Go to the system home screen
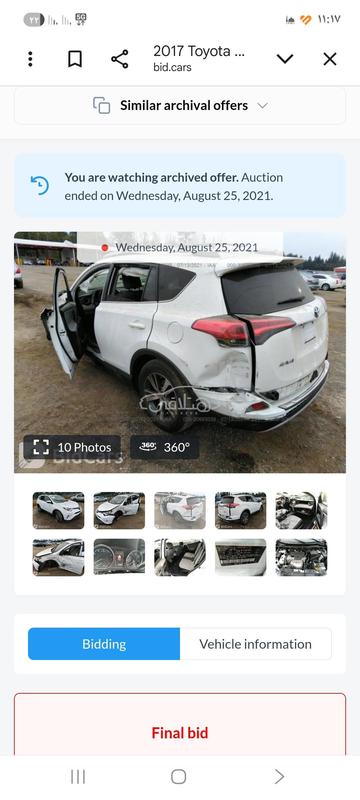The height and width of the screenshot is (800, 360). pyautogui.click(x=178, y=777)
